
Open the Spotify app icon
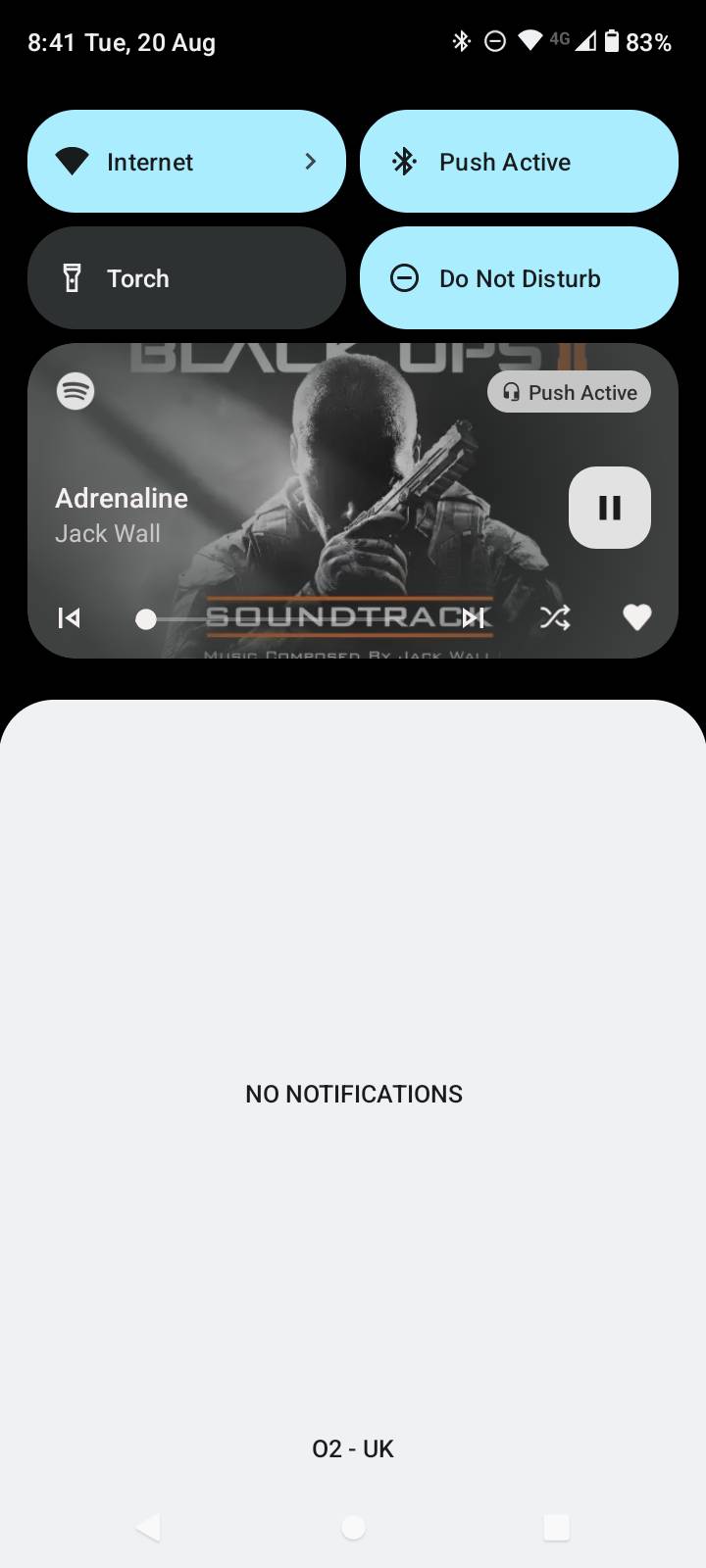pos(76,391)
